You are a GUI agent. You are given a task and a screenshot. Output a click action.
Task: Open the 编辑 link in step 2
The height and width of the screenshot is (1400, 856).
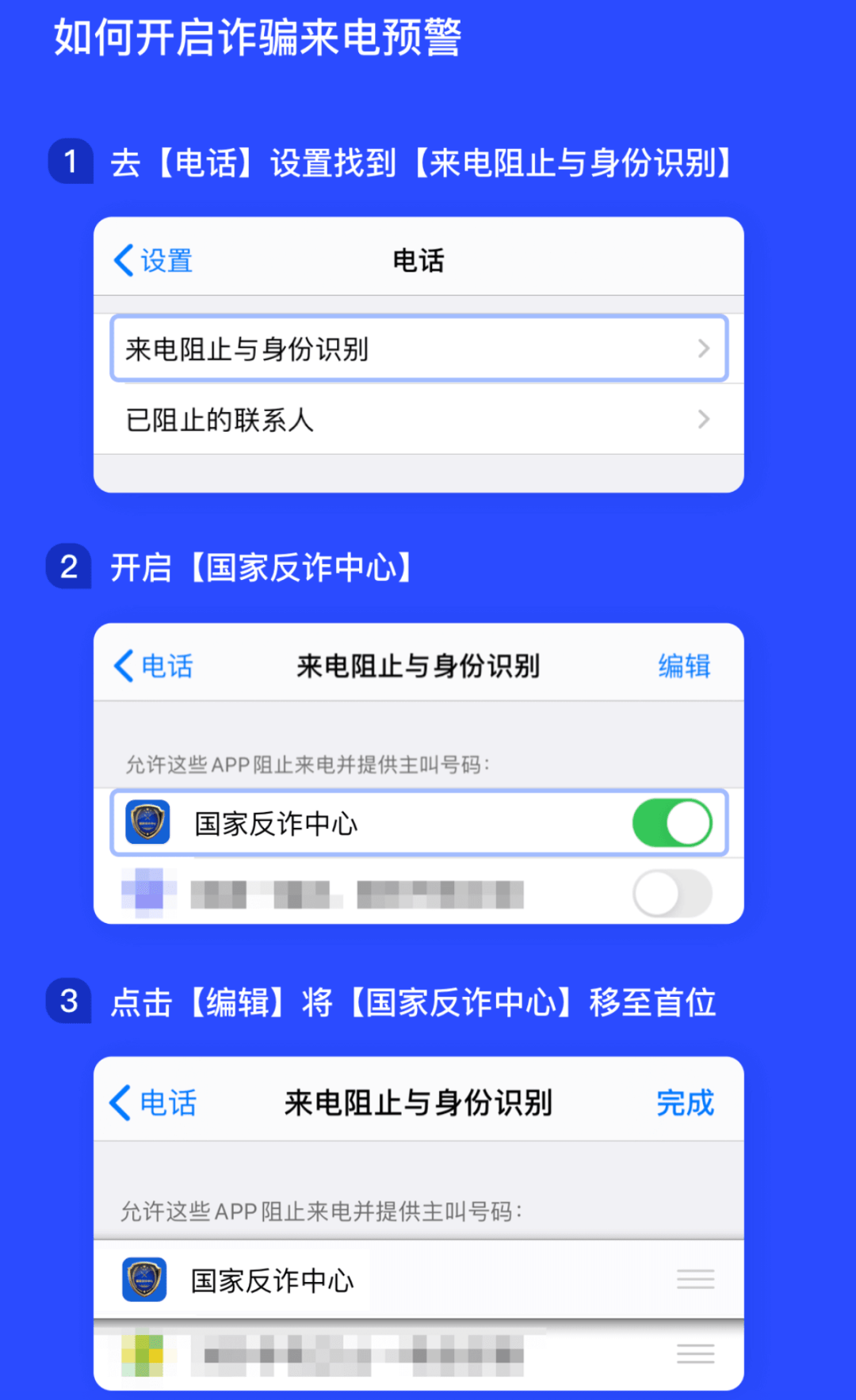tap(683, 666)
